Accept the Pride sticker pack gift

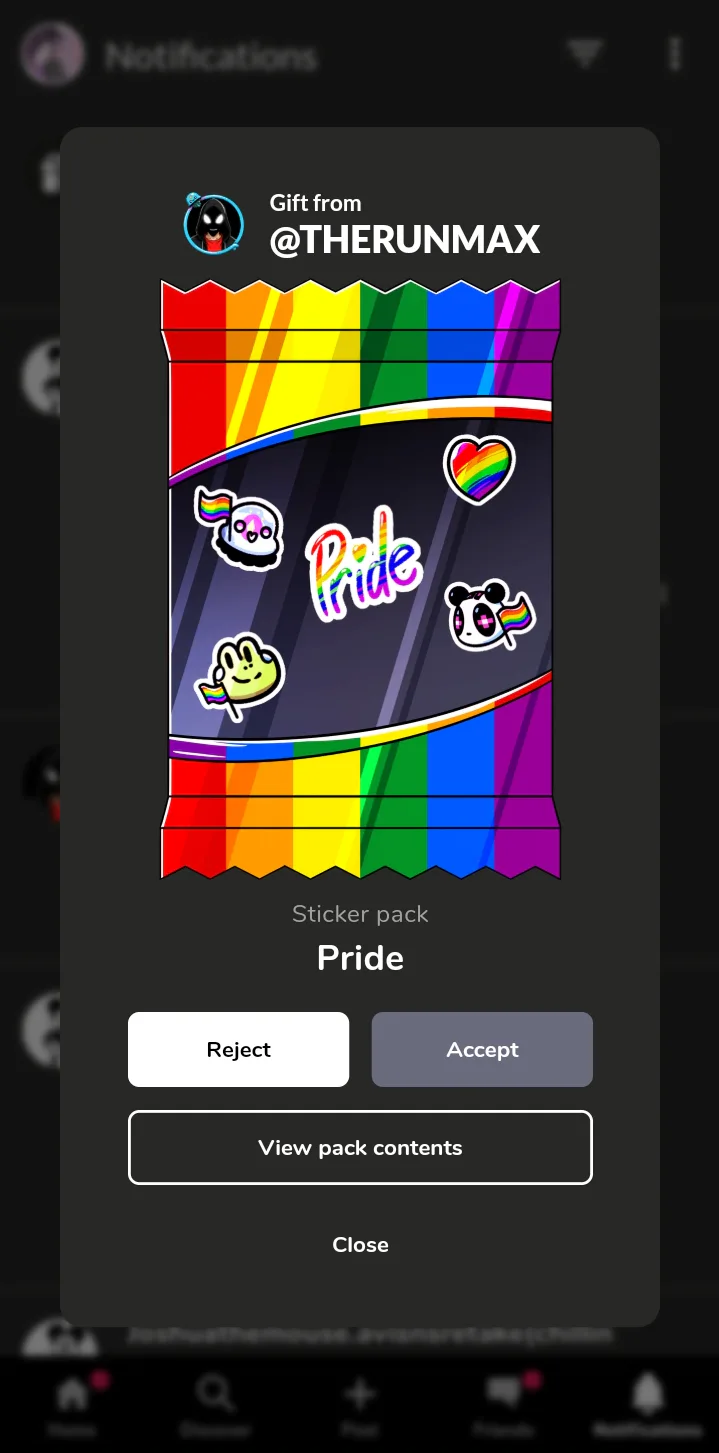tap(482, 1049)
